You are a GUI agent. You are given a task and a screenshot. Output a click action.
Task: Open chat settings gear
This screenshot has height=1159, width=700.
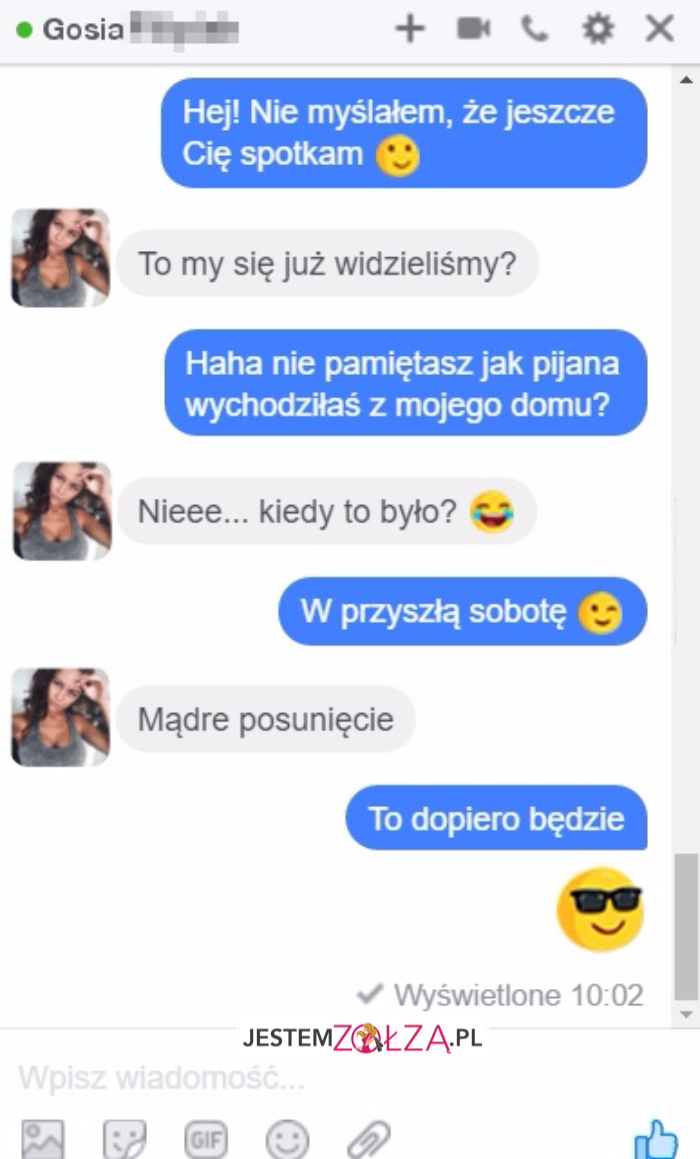[x=598, y=29]
